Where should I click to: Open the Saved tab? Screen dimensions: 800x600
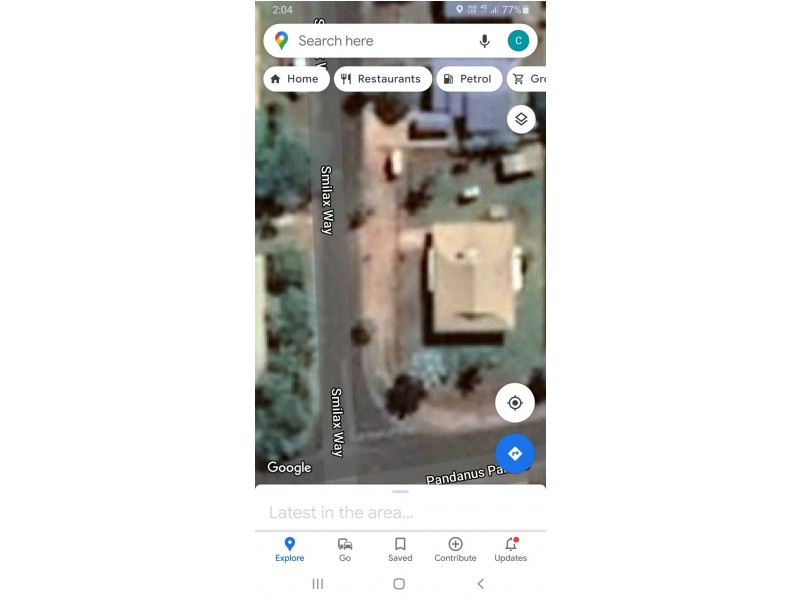[x=400, y=549]
